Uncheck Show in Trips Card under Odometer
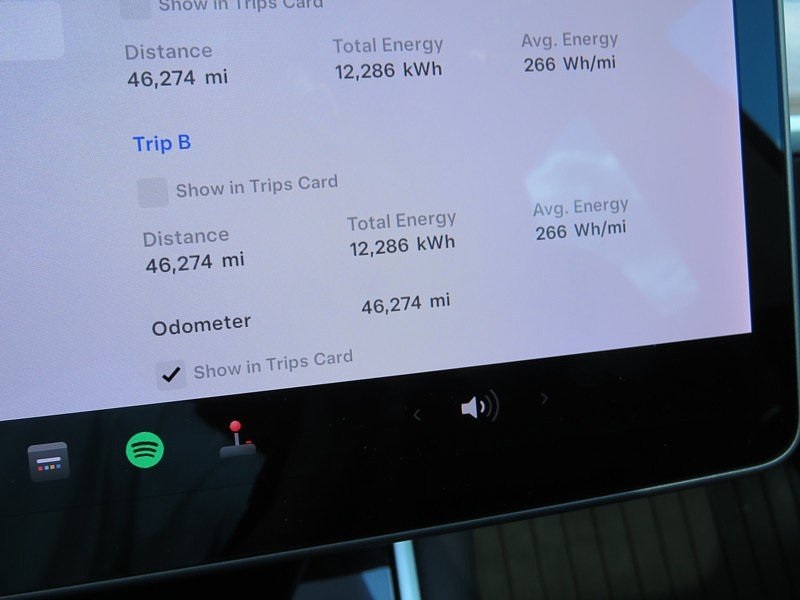This screenshot has height=600, width=800. (171, 374)
